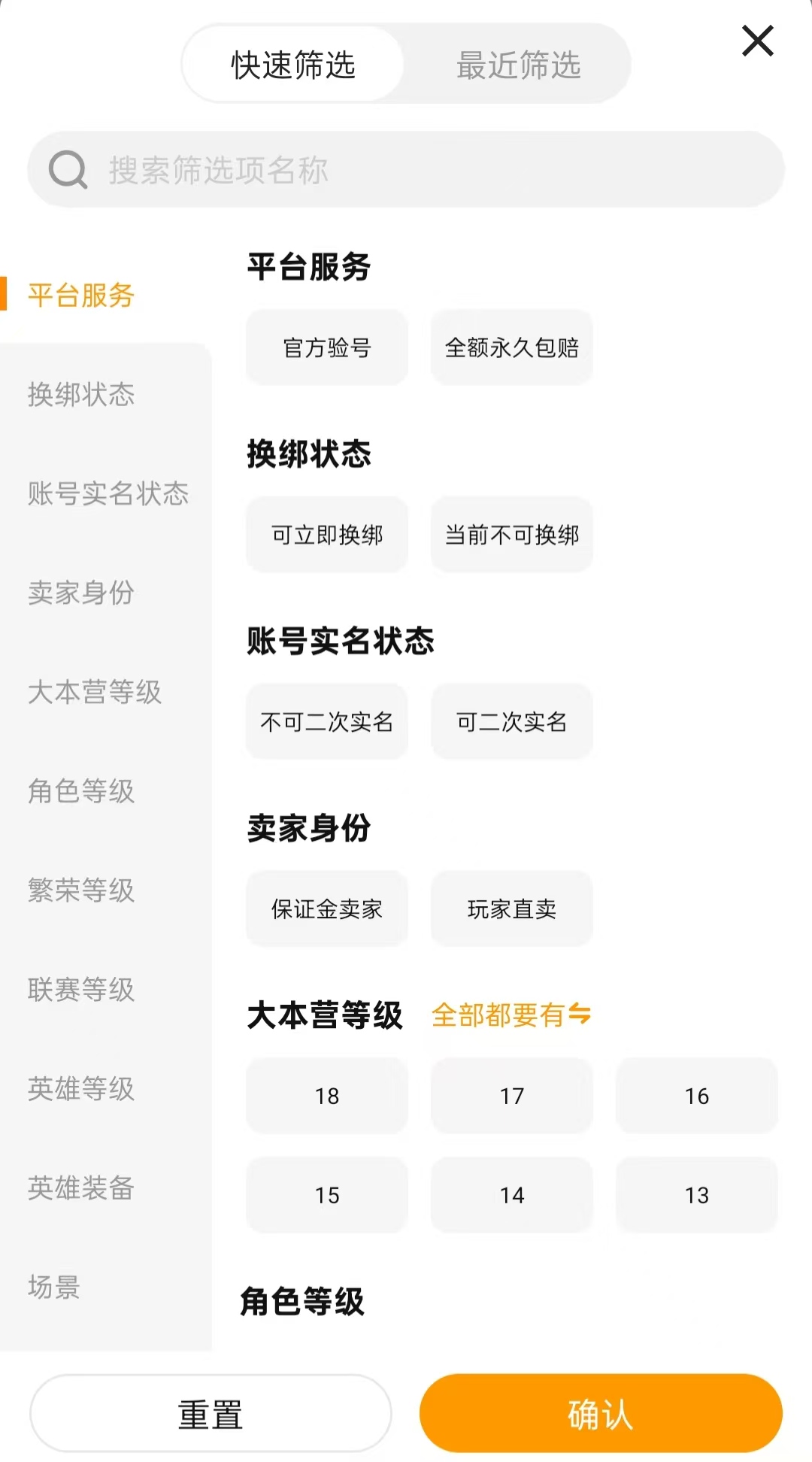Confirm filters with the 确认 button
This screenshot has width=812, height=1462.
[601, 1414]
